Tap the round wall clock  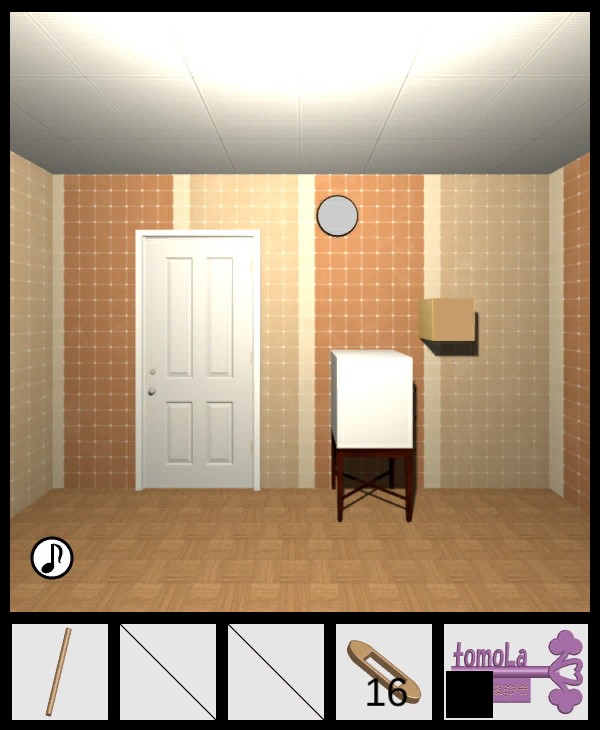click(337, 215)
